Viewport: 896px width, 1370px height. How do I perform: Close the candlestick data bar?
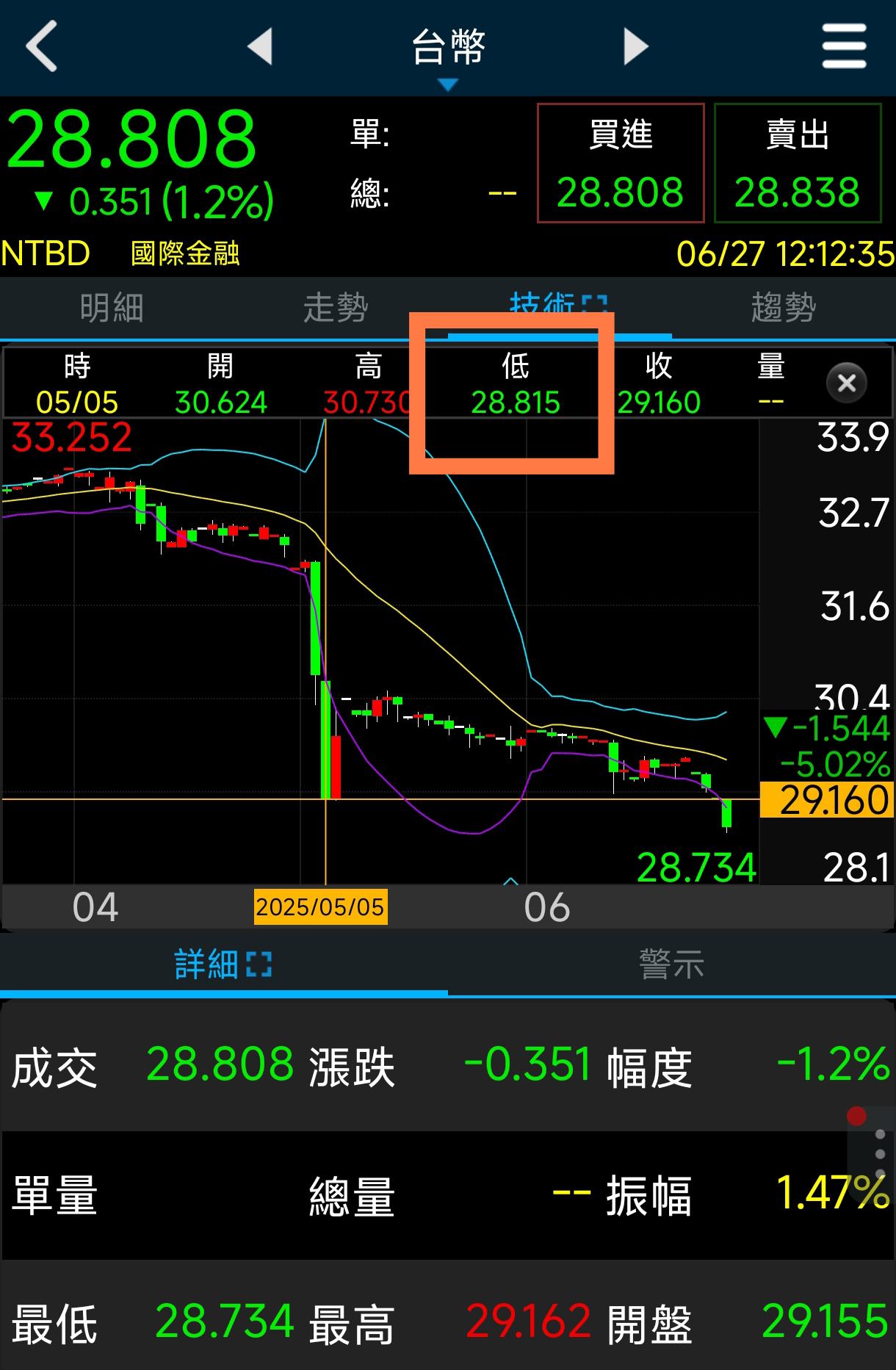(x=846, y=383)
